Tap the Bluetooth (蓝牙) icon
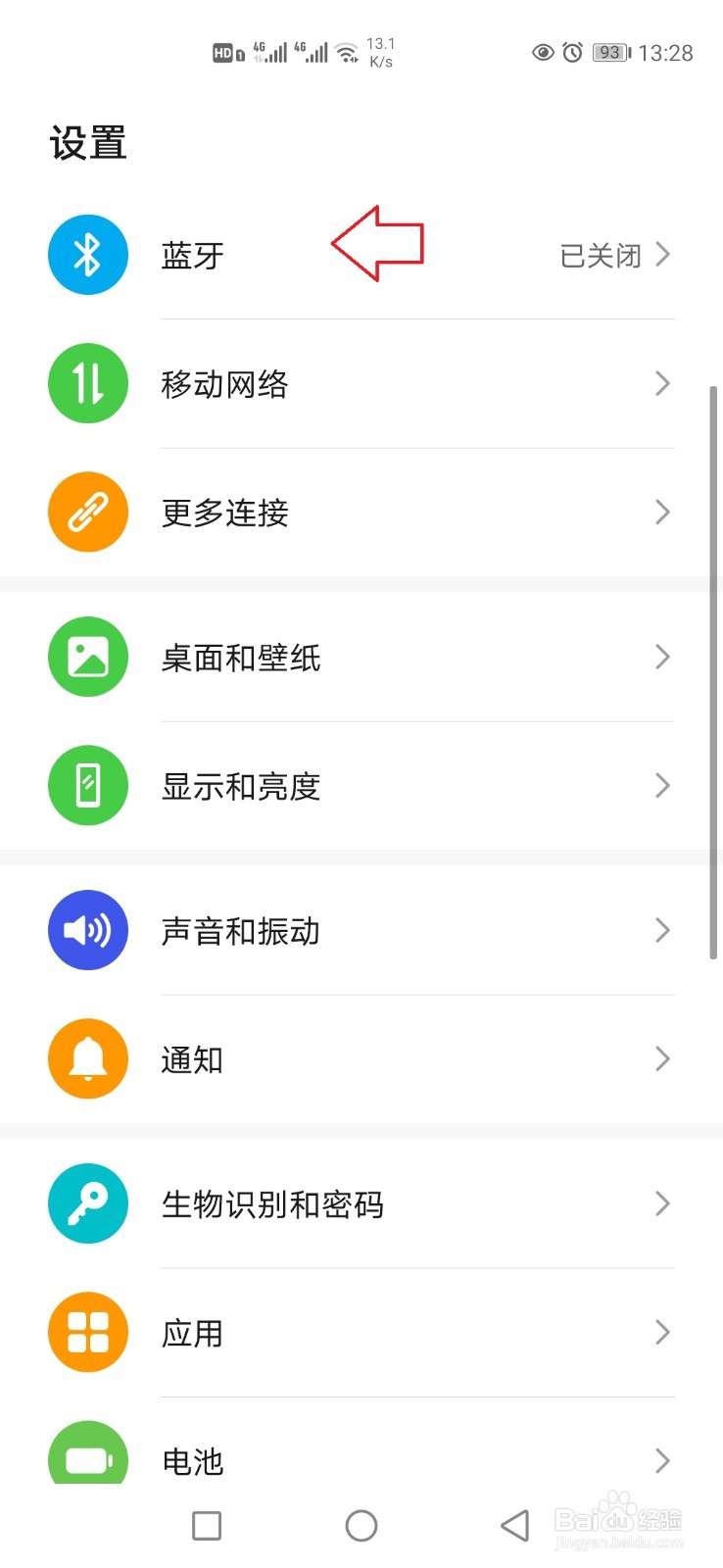The height and width of the screenshot is (1568, 723). pos(87,254)
